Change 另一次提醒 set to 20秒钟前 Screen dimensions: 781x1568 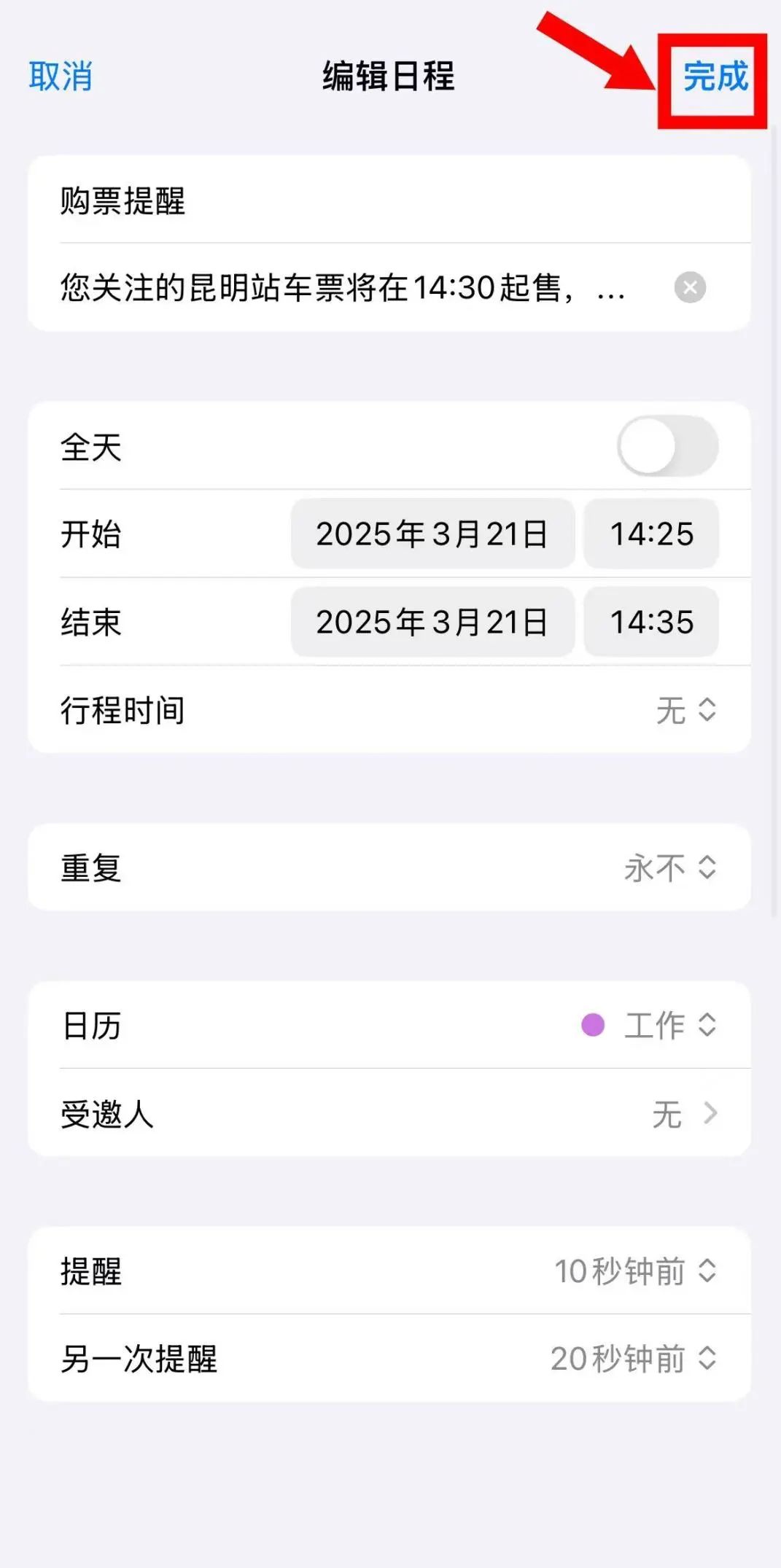point(633,1359)
